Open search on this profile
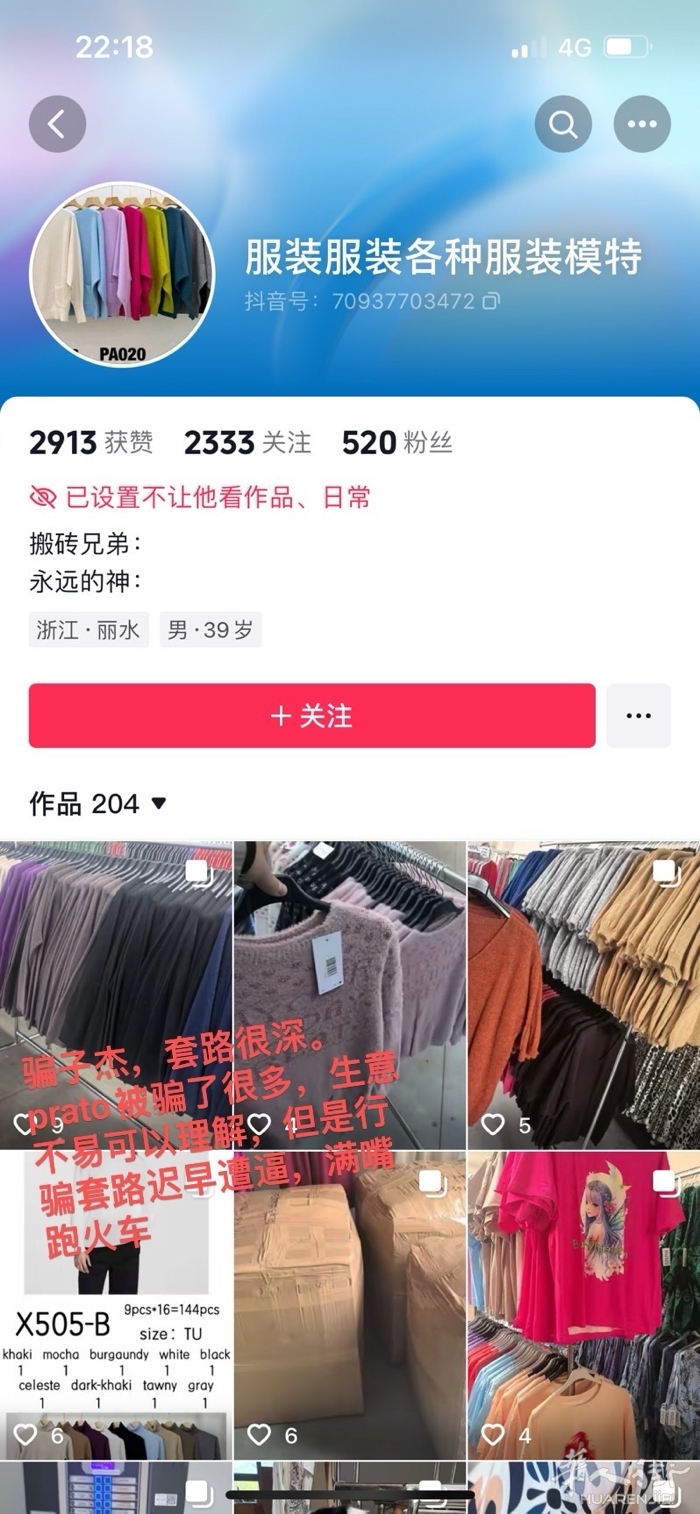 tap(563, 124)
